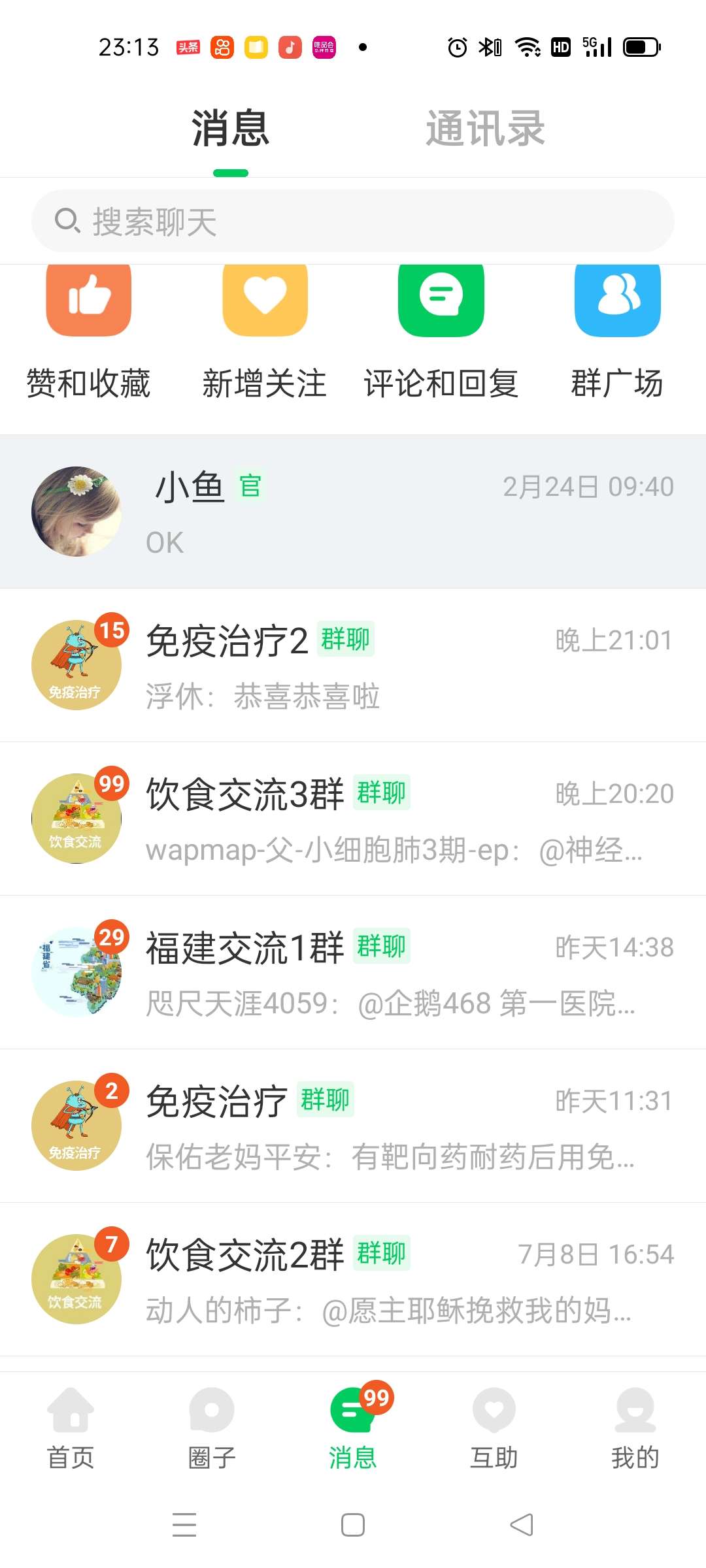Switch to the 互助 tab
Image resolution: width=706 pixels, height=1568 pixels.
tap(494, 1429)
